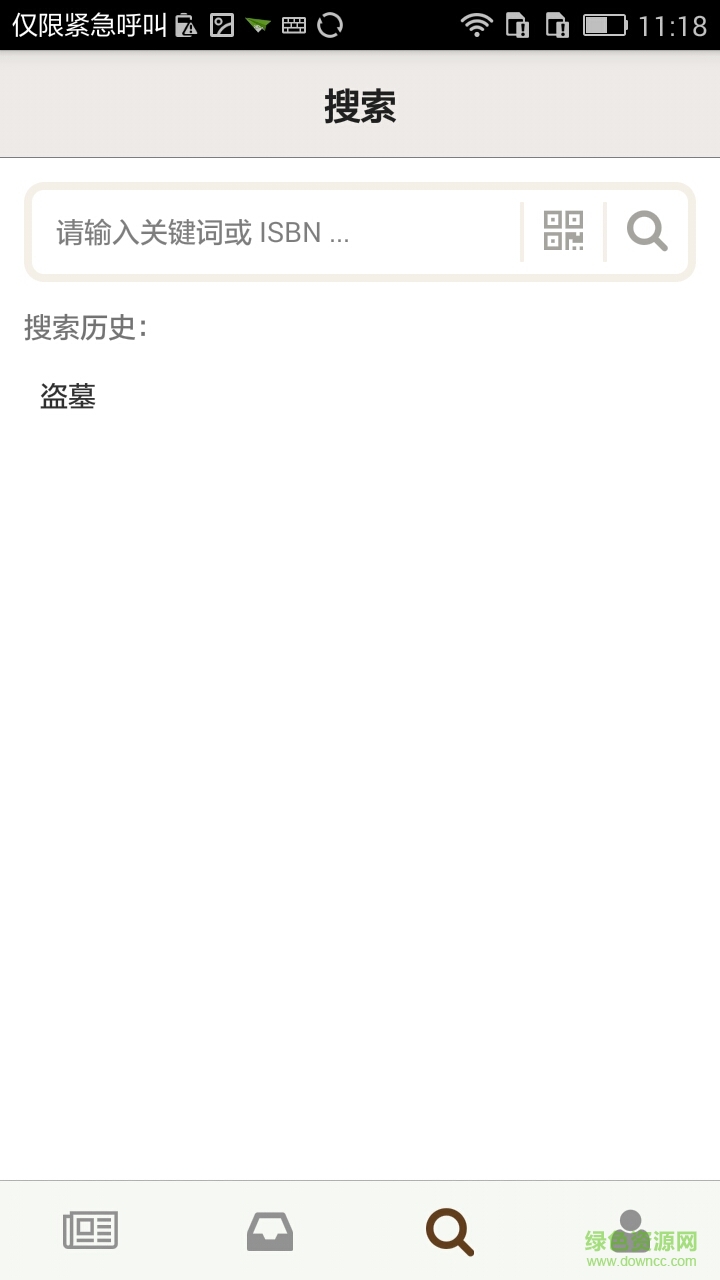Tap the 搜索 page title
720x1280 pixels.
[360, 104]
